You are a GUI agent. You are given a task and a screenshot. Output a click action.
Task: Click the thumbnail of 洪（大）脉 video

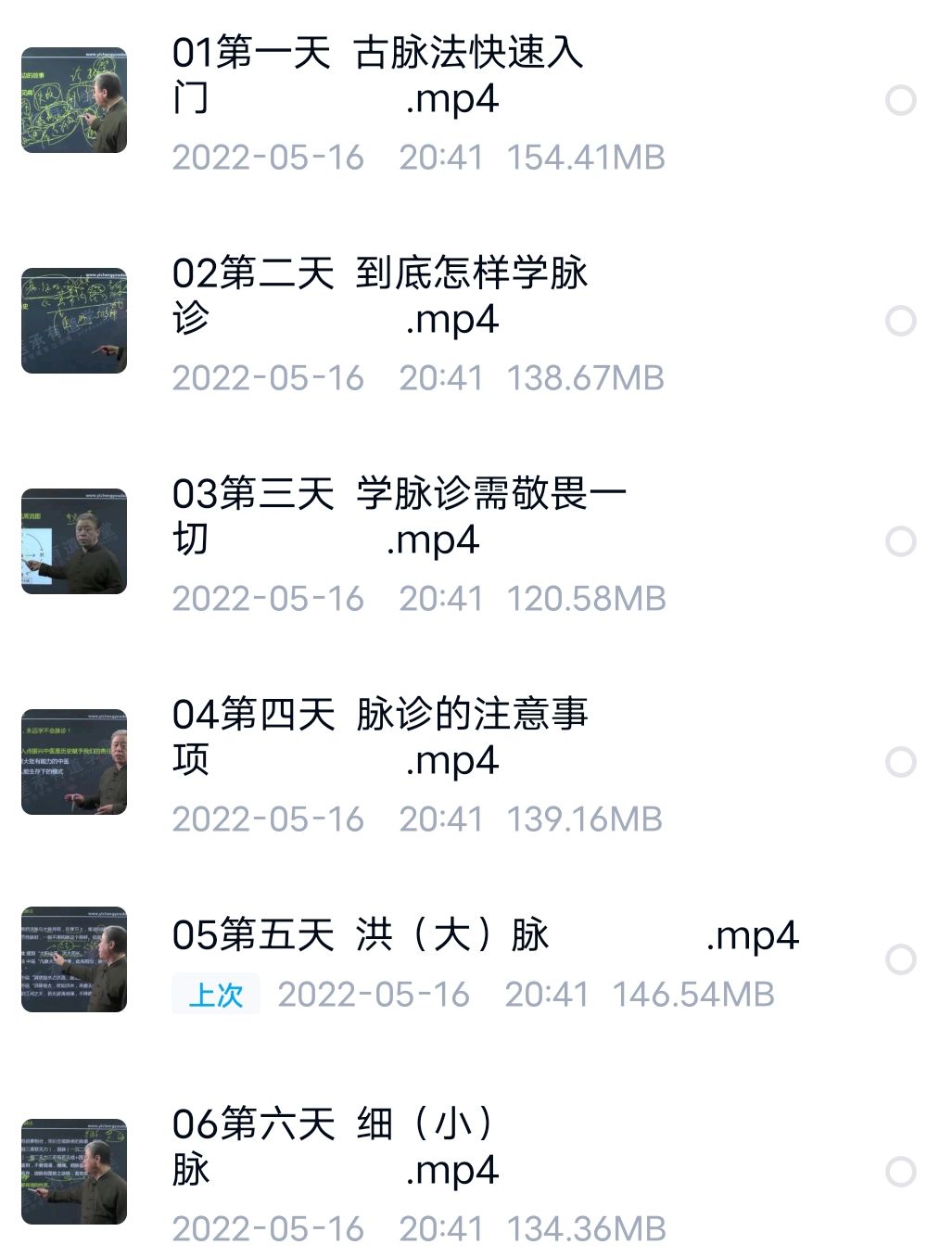coord(74,959)
